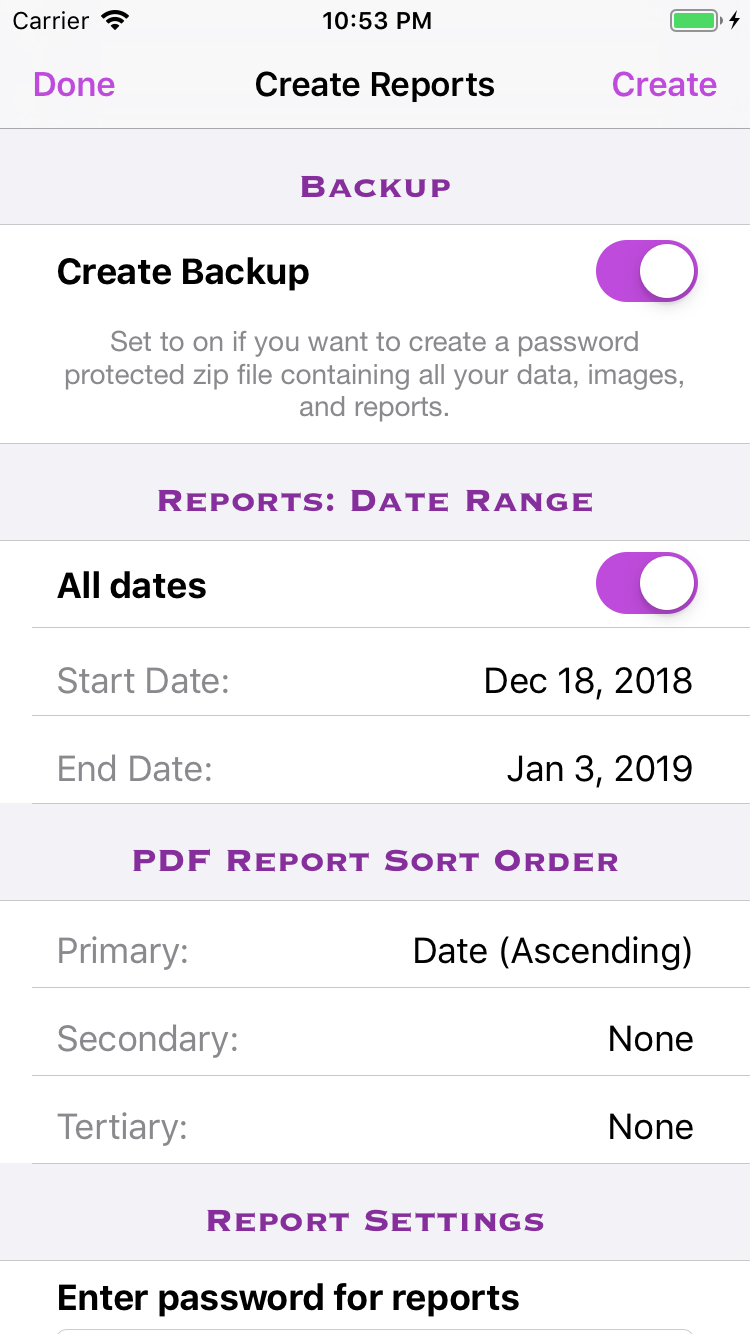Open the Start Date picker

(x=375, y=680)
